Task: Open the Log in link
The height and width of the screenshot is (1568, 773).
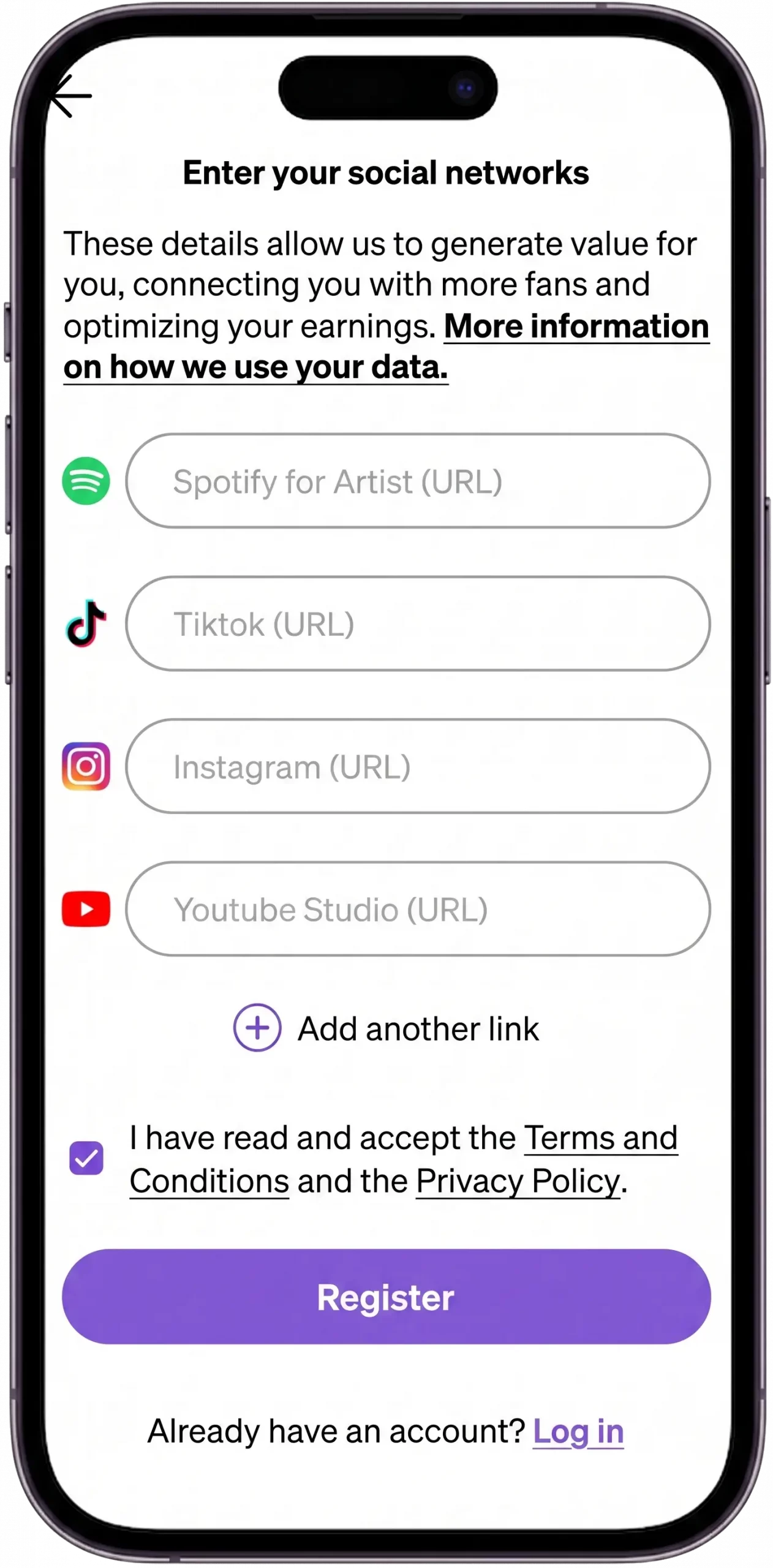Action: [578, 1432]
